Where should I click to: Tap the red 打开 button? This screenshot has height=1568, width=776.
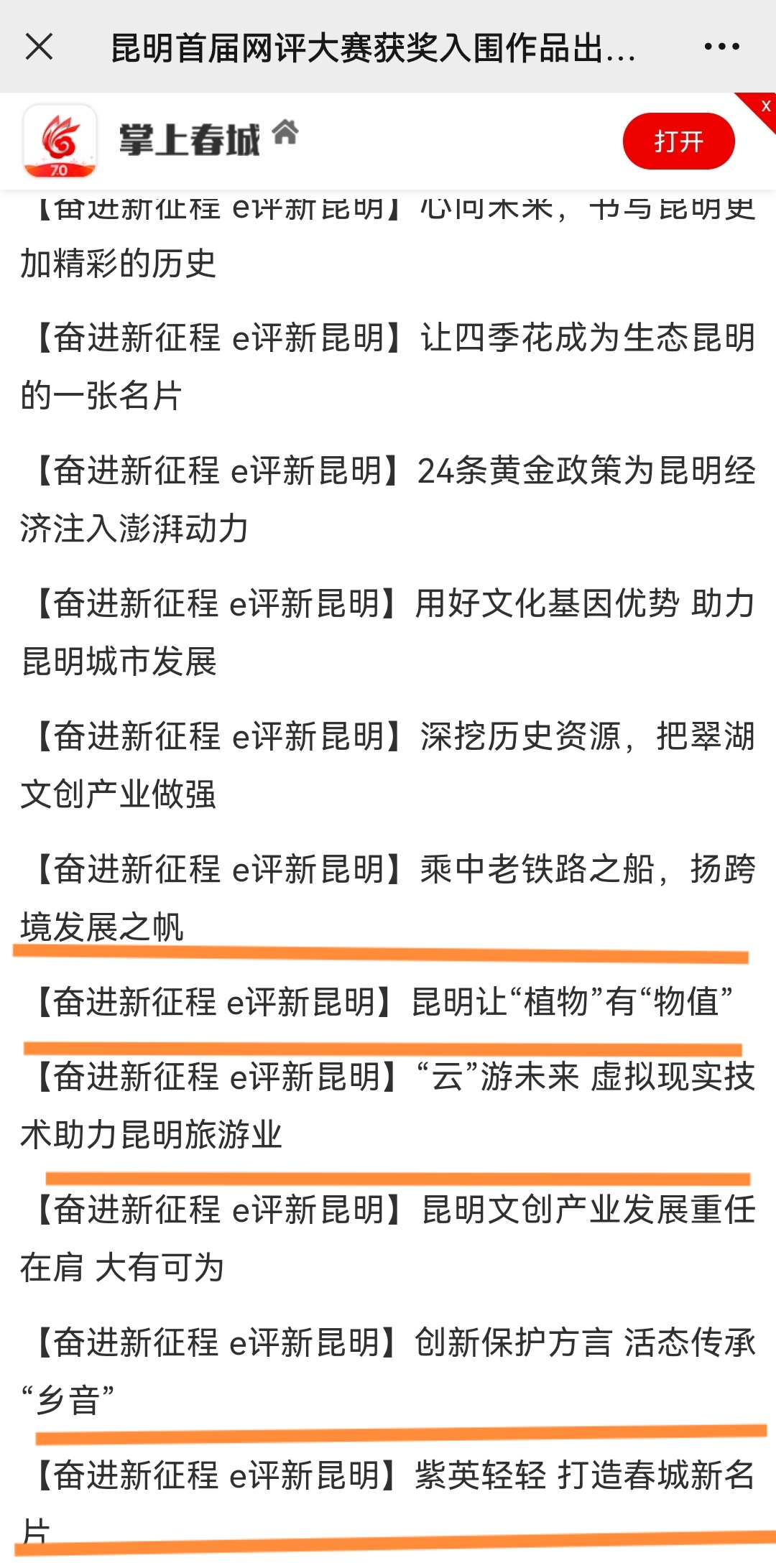tap(678, 142)
